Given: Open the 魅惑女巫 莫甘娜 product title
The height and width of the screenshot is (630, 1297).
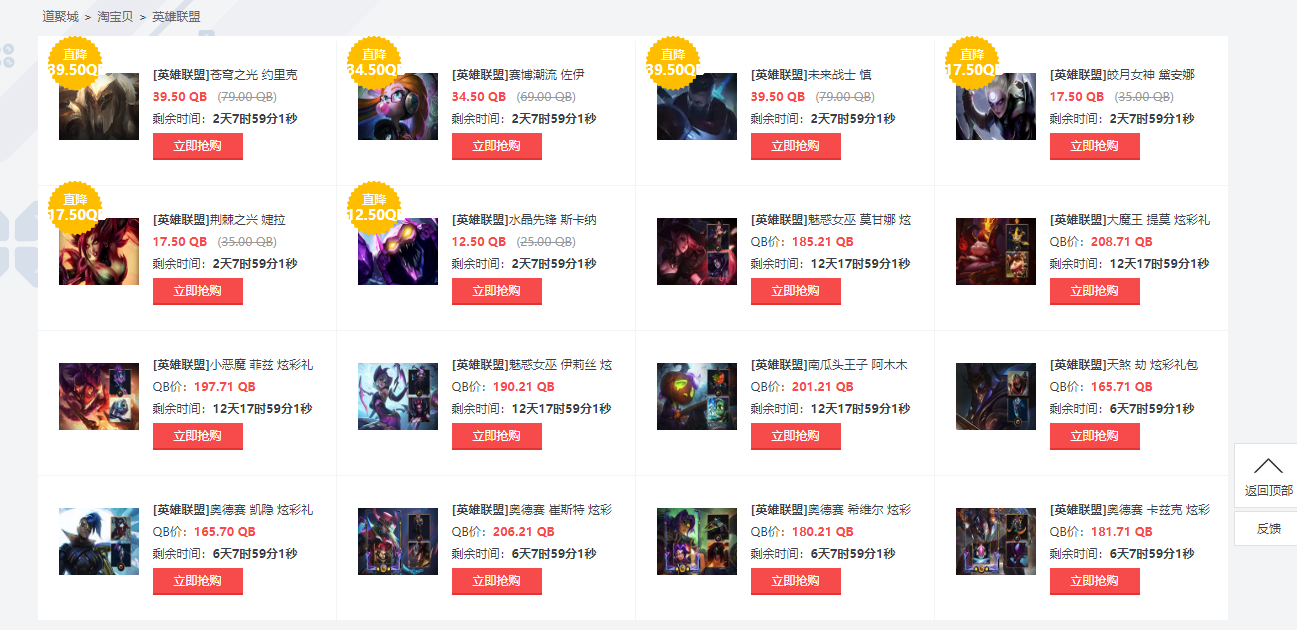Looking at the screenshot, I should pyautogui.click(x=830, y=220).
